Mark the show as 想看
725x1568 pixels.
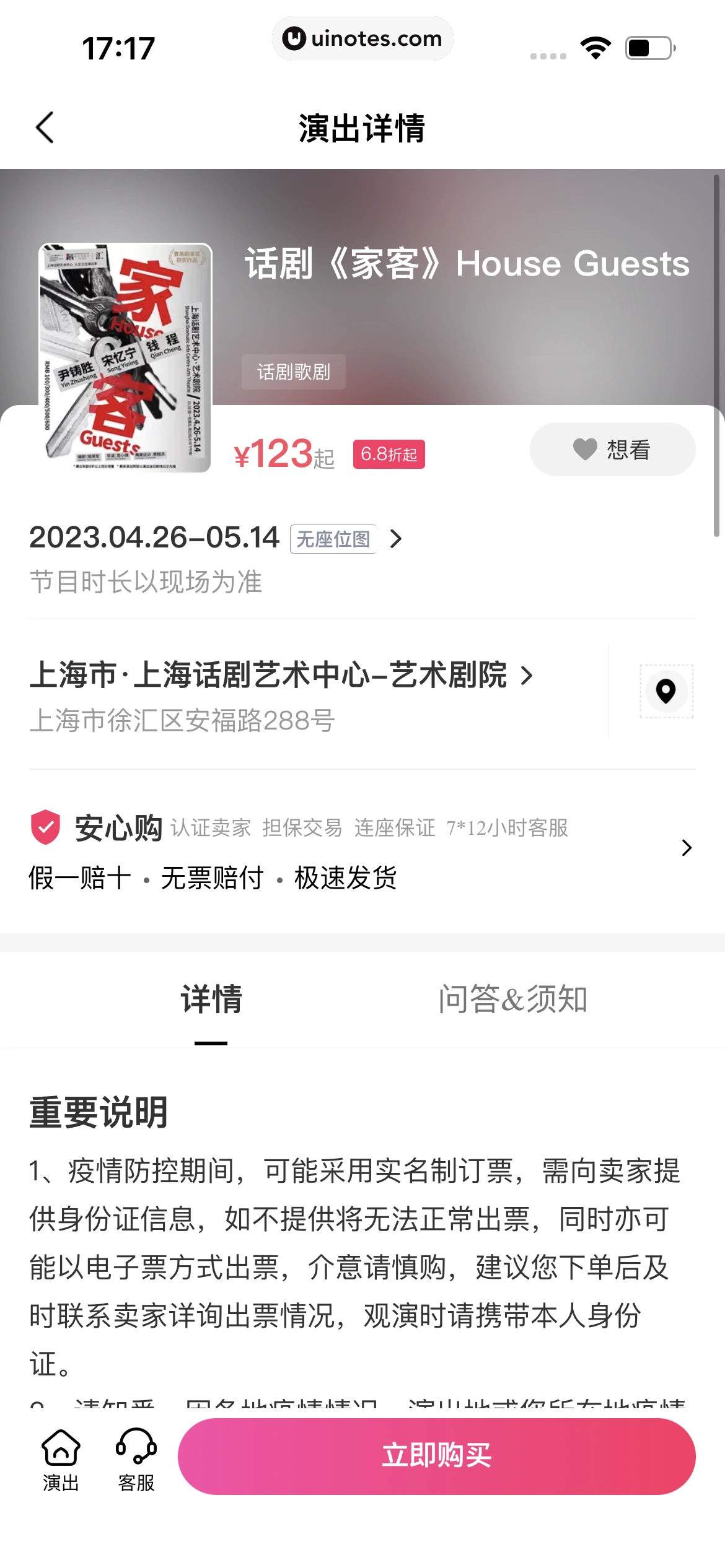612,450
